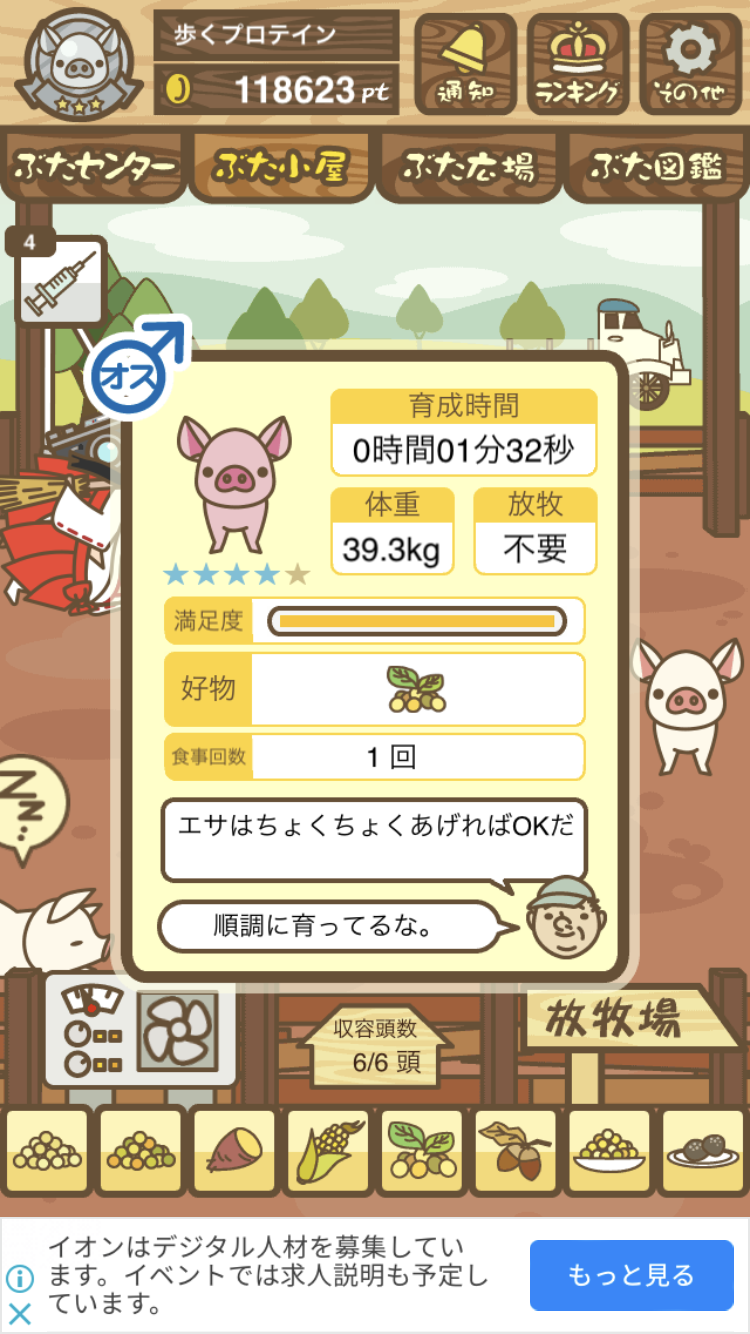Close the ad banner

coord(20,1312)
